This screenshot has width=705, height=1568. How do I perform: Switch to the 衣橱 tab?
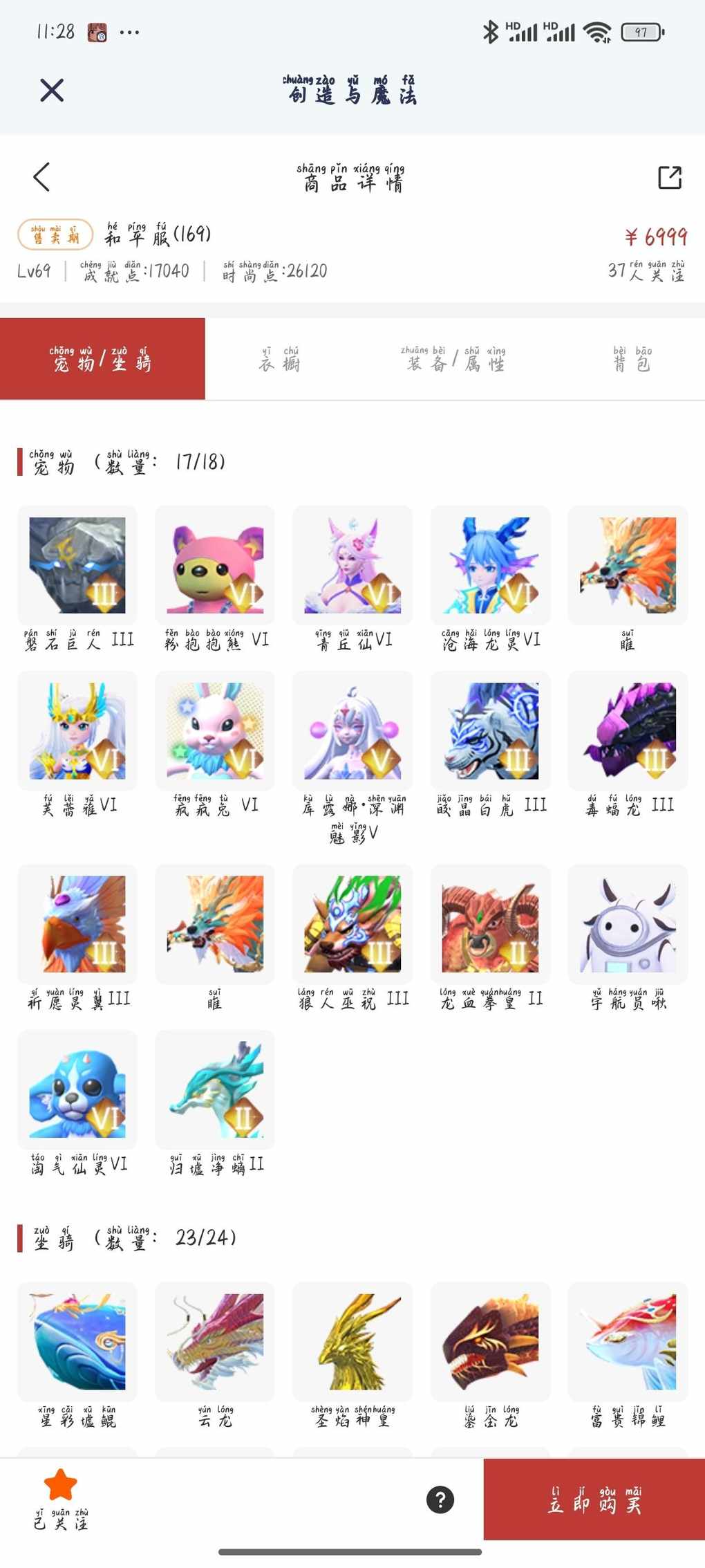[279, 359]
